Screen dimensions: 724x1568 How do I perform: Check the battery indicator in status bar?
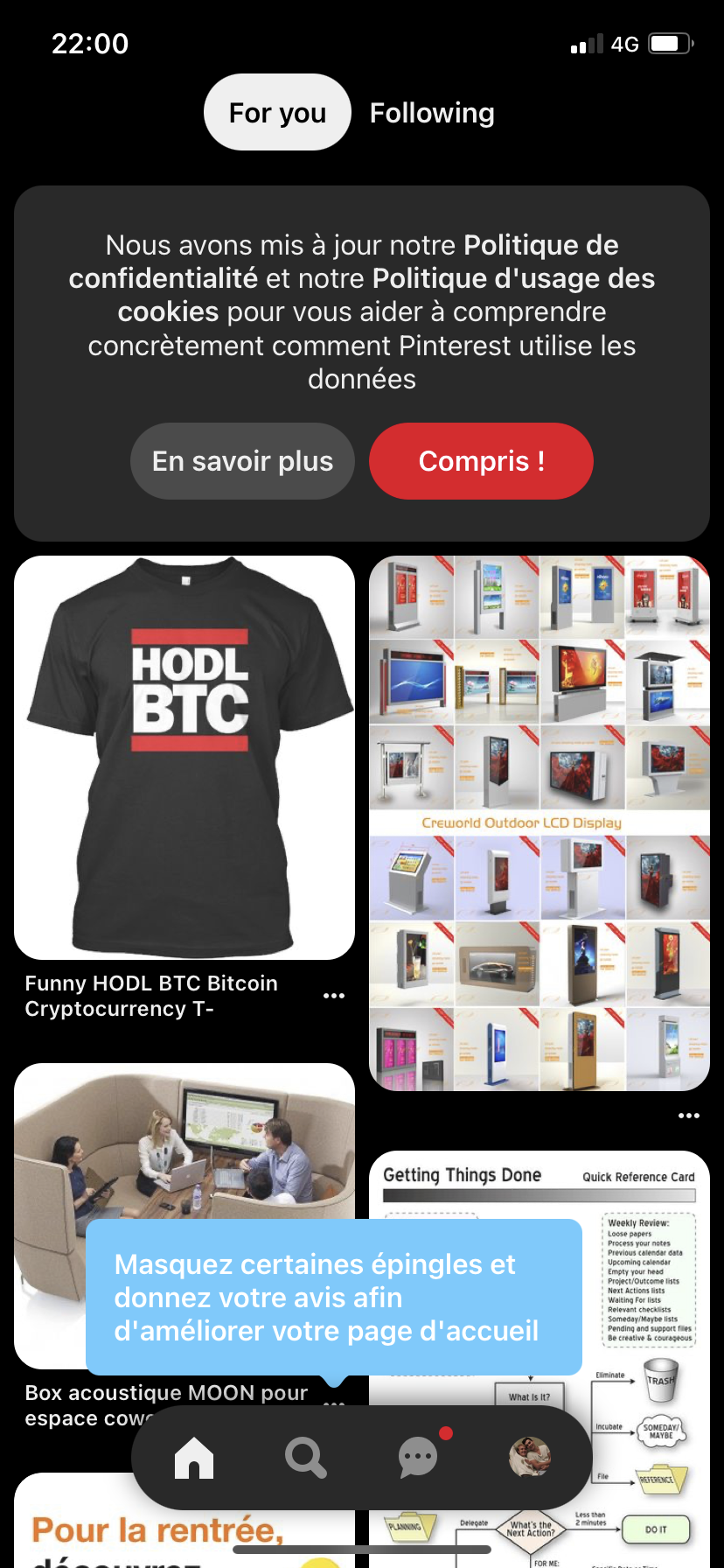[x=671, y=43]
